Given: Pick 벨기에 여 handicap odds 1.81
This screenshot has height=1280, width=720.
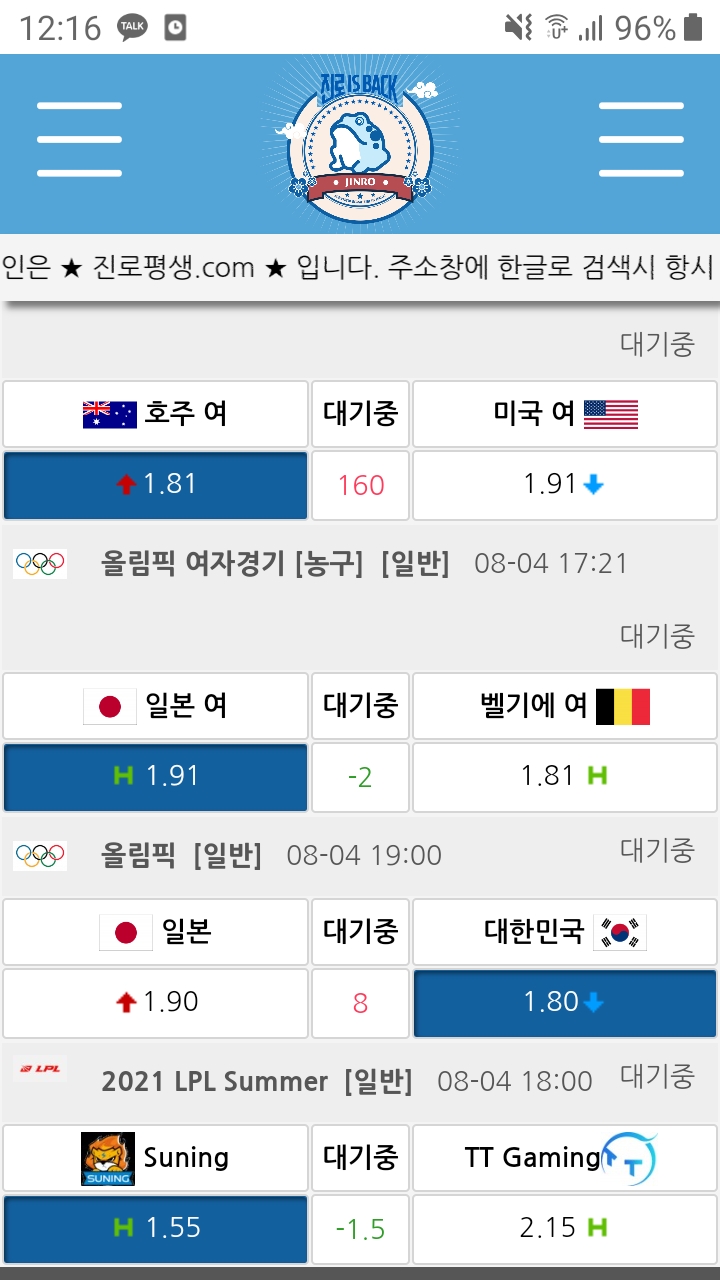Looking at the screenshot, I should pyautogui.click(x=565, y=776).
